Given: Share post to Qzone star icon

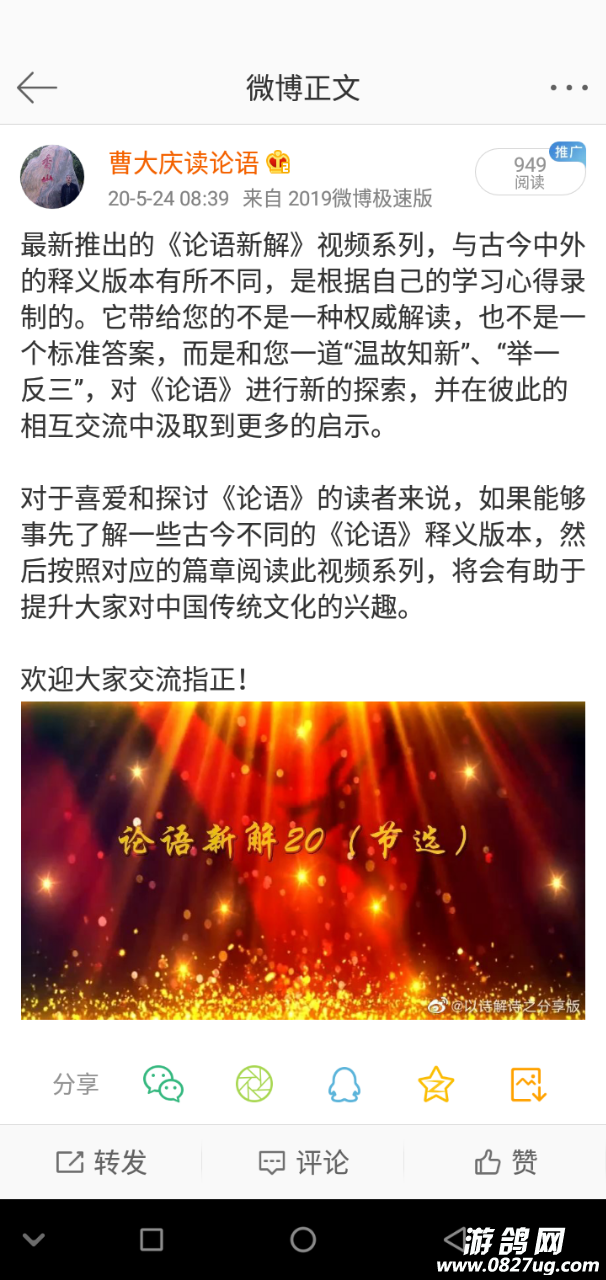Looking at the screenshot, I should (x=436, y=1084).
